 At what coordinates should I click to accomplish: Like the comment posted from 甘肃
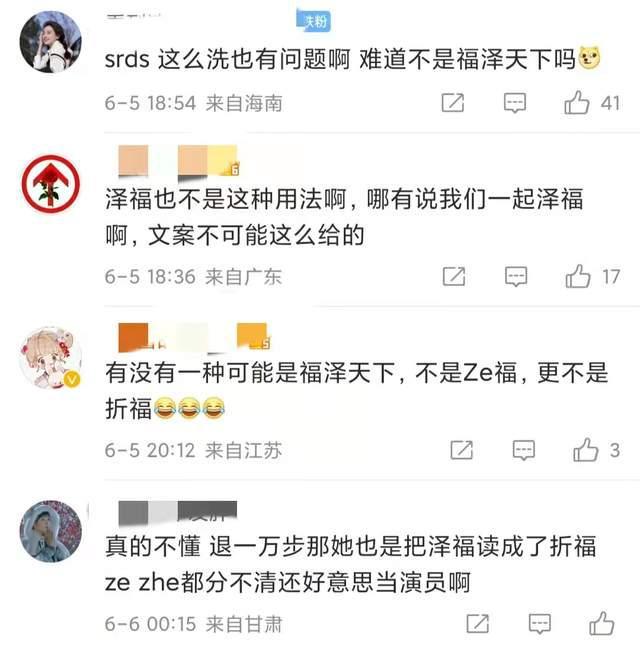click(x=601, y=625)
